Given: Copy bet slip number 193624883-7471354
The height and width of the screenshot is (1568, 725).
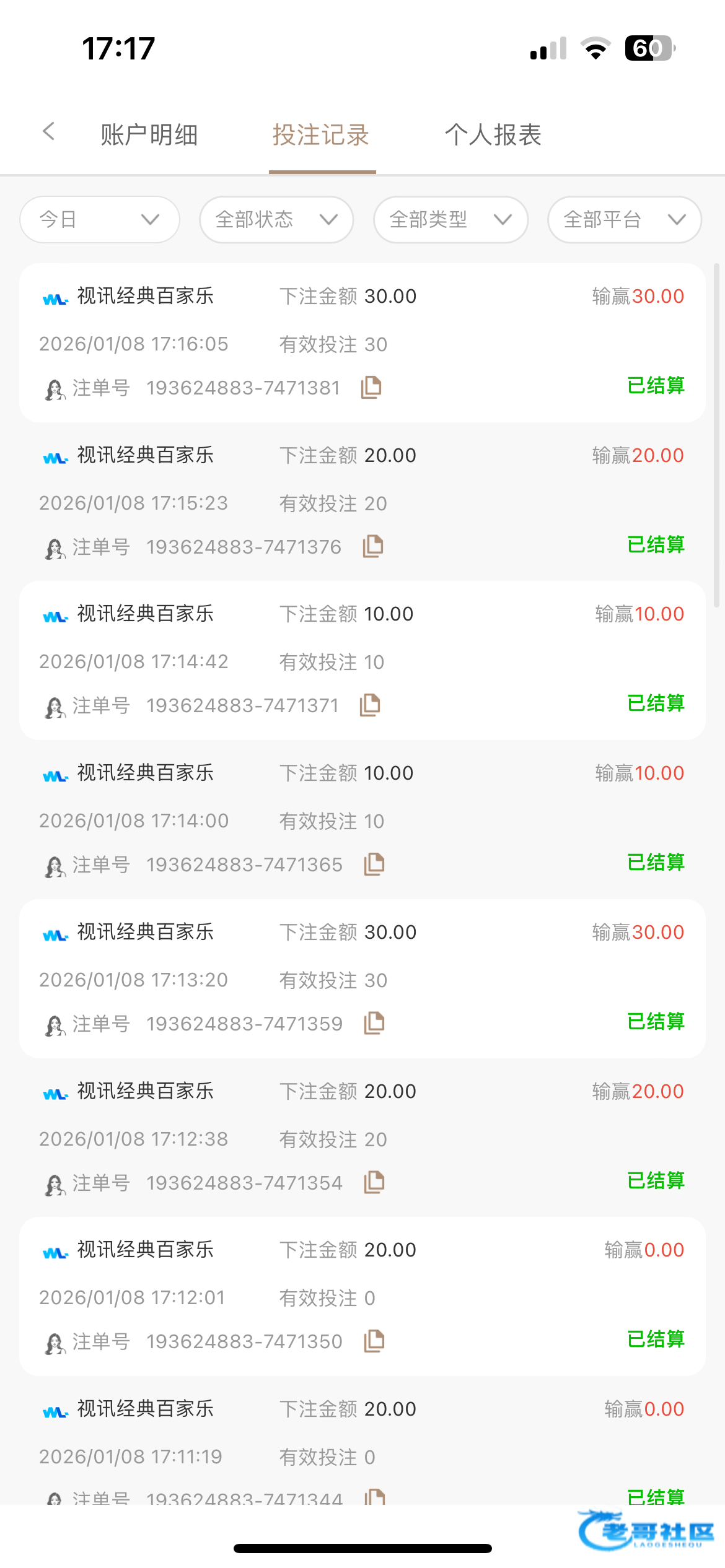Looking at the screenshot, I should point(374,1182).
